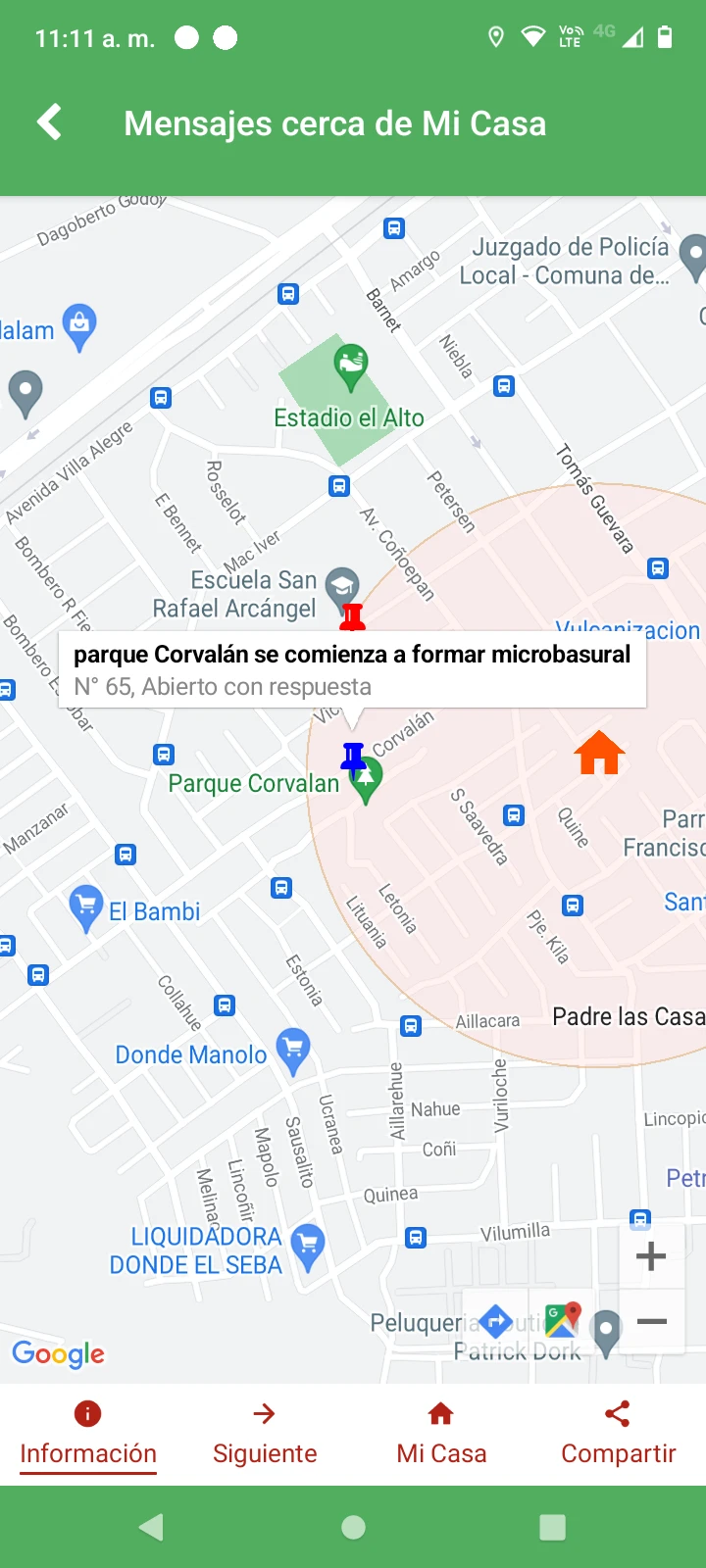706x1568 pixels.
Task: Open location in Google Maps app
Action: [563, 1321]
